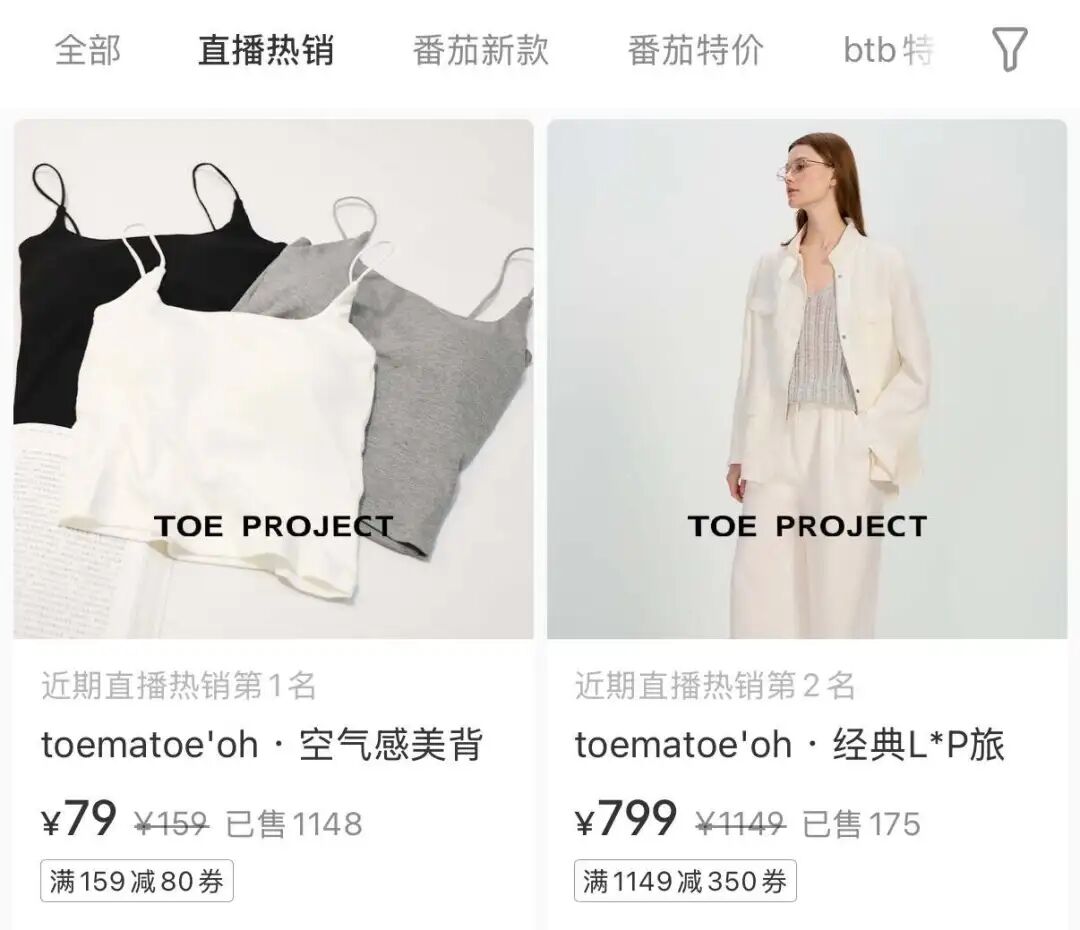Claim the 满1149减350券 coupon

tap(685, 882)
